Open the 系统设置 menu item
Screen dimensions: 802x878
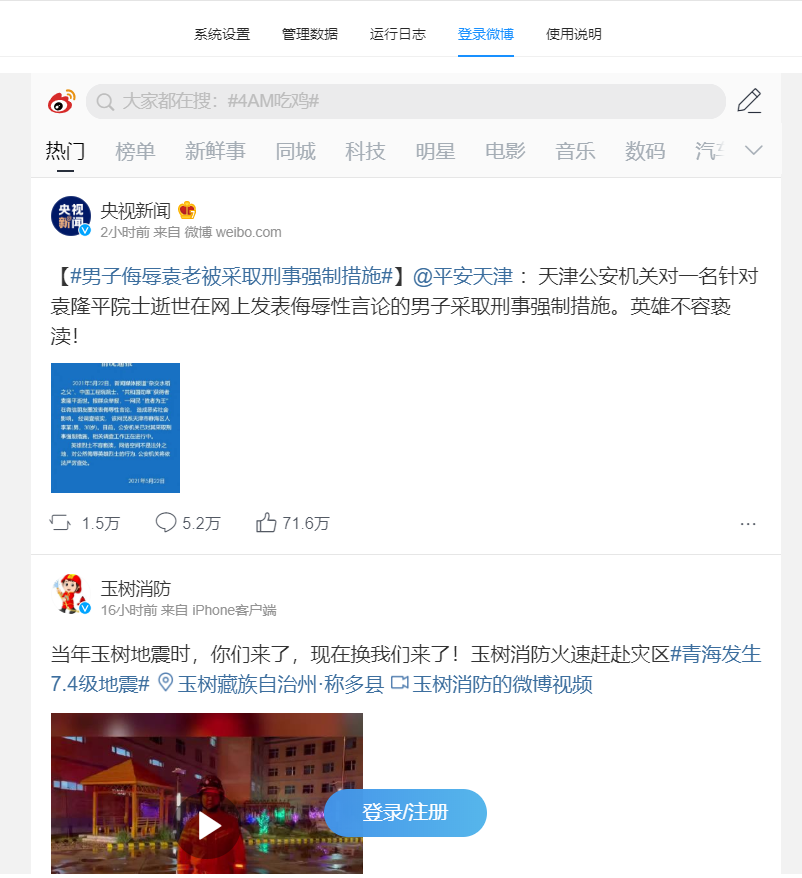click(222, 33)
